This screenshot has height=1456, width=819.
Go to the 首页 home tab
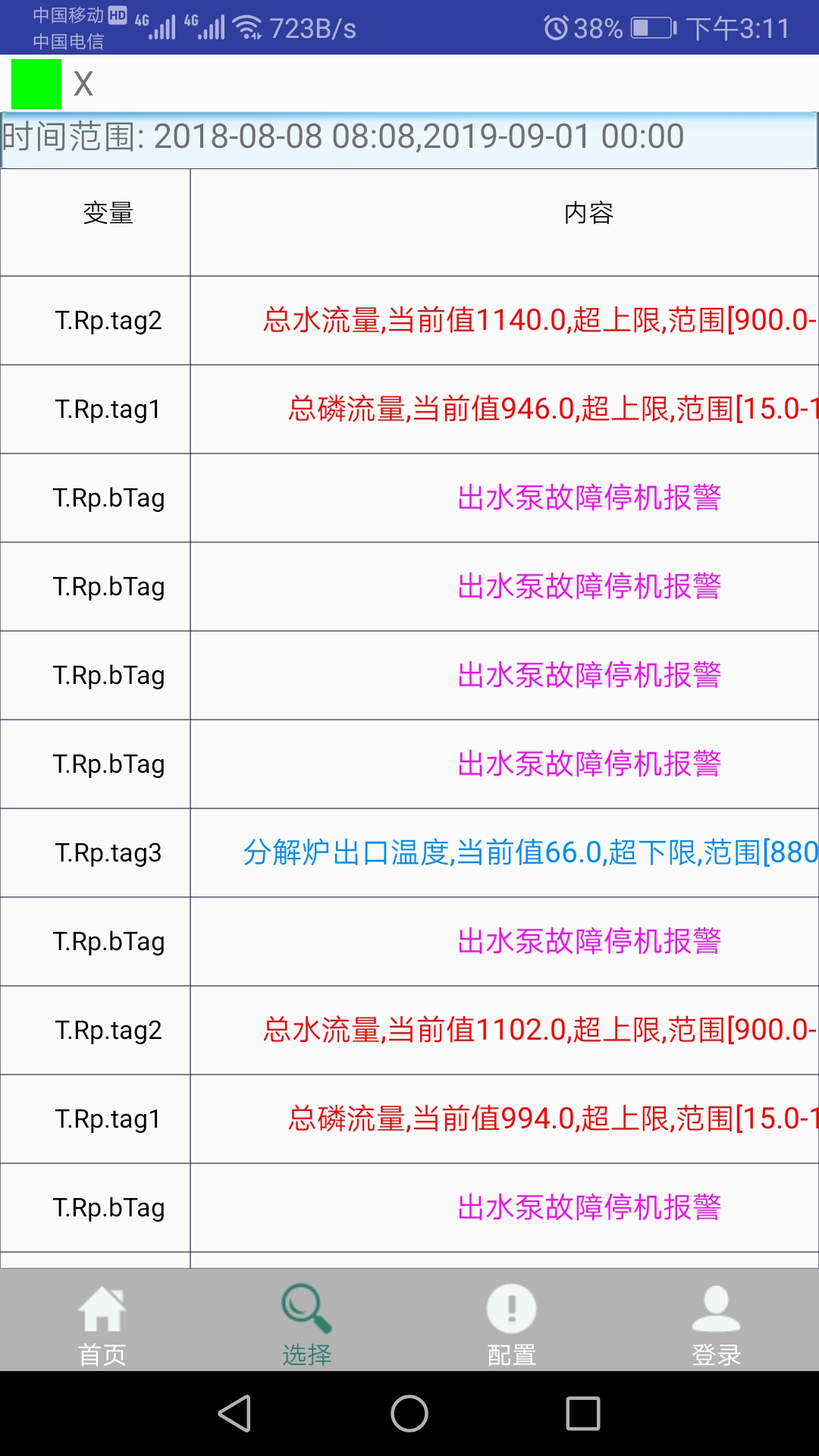tap(102, 1323)
